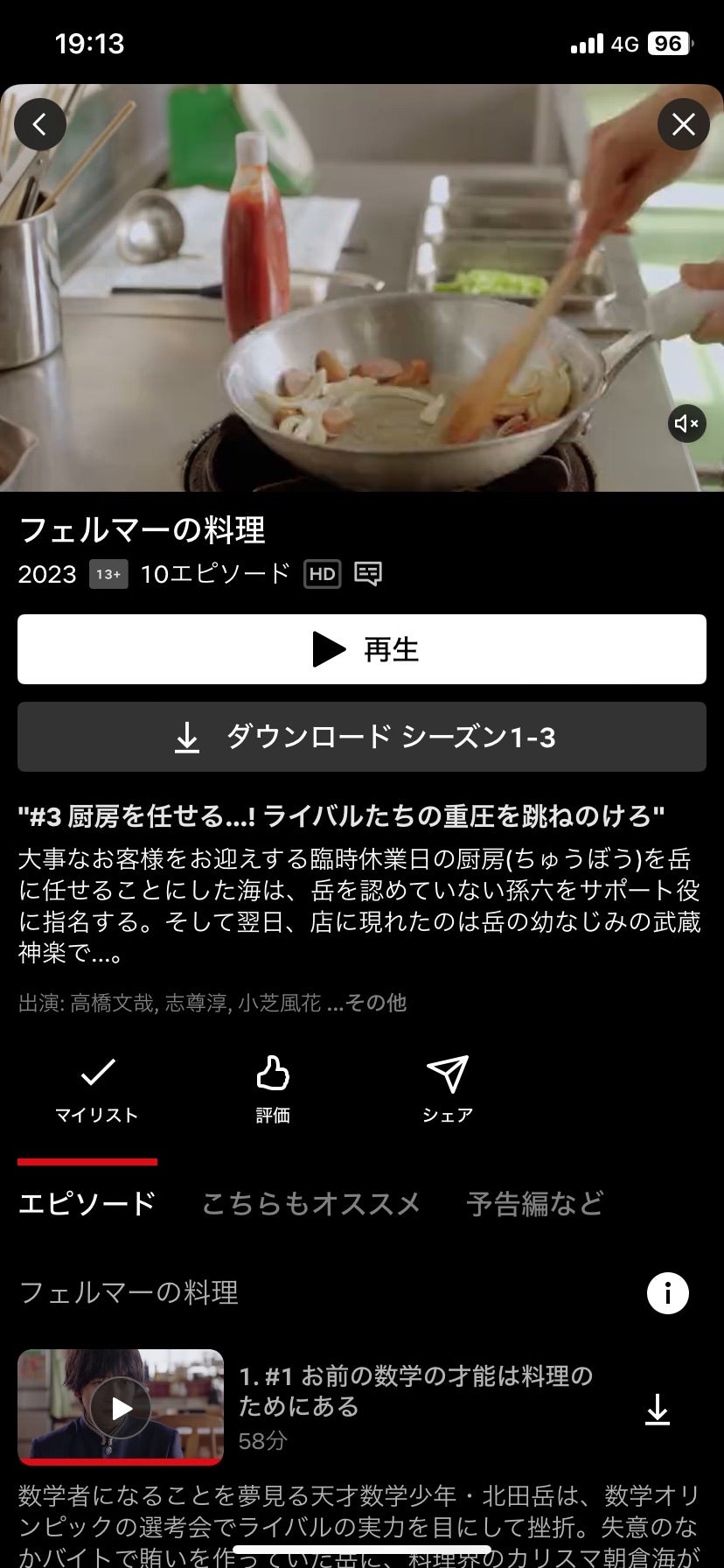The width and height of the screenshot is (724, 1568).
Task: Remove title from マイリスト
Action: [x=97, y=1088]
